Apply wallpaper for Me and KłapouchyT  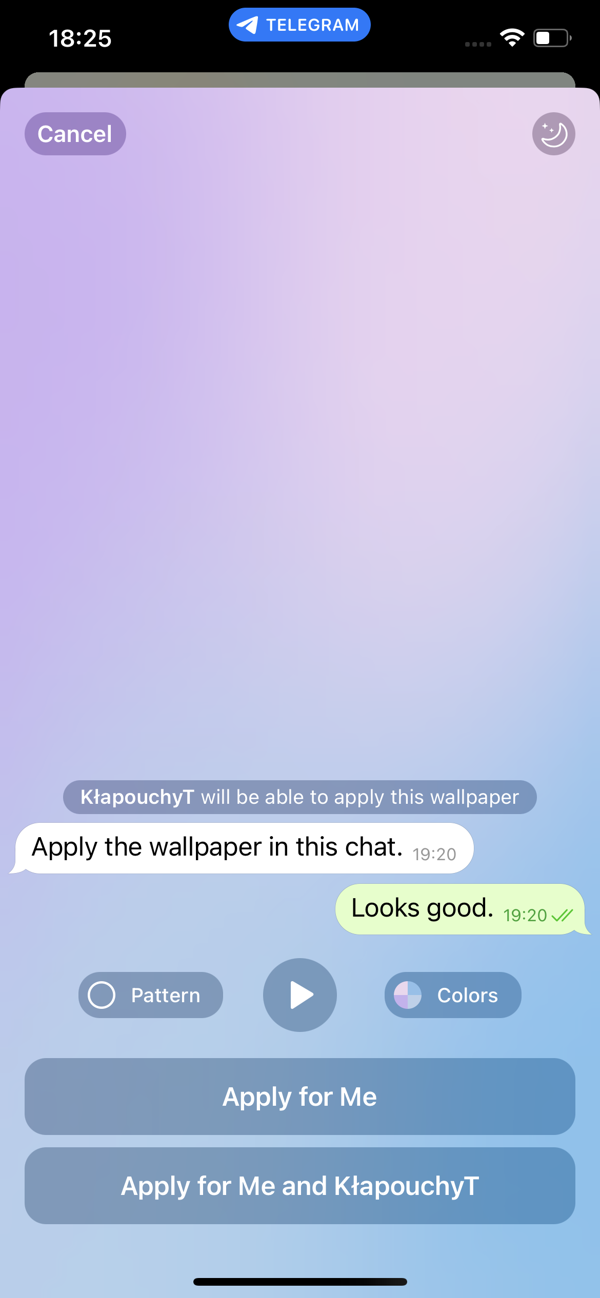(x=300, y=1186)
